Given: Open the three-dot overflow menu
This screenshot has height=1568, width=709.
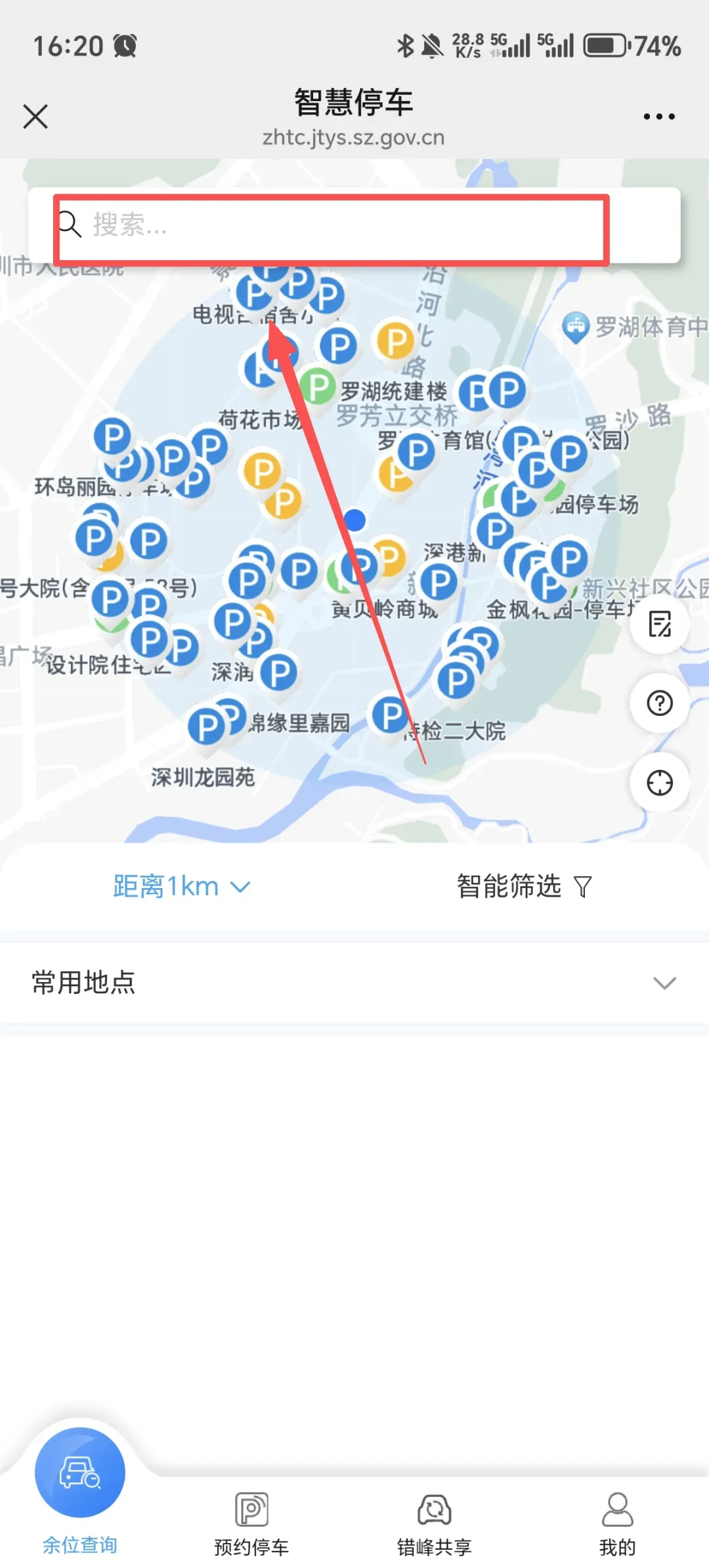Looking at the screenshot, I should click(x=659, y=117).
